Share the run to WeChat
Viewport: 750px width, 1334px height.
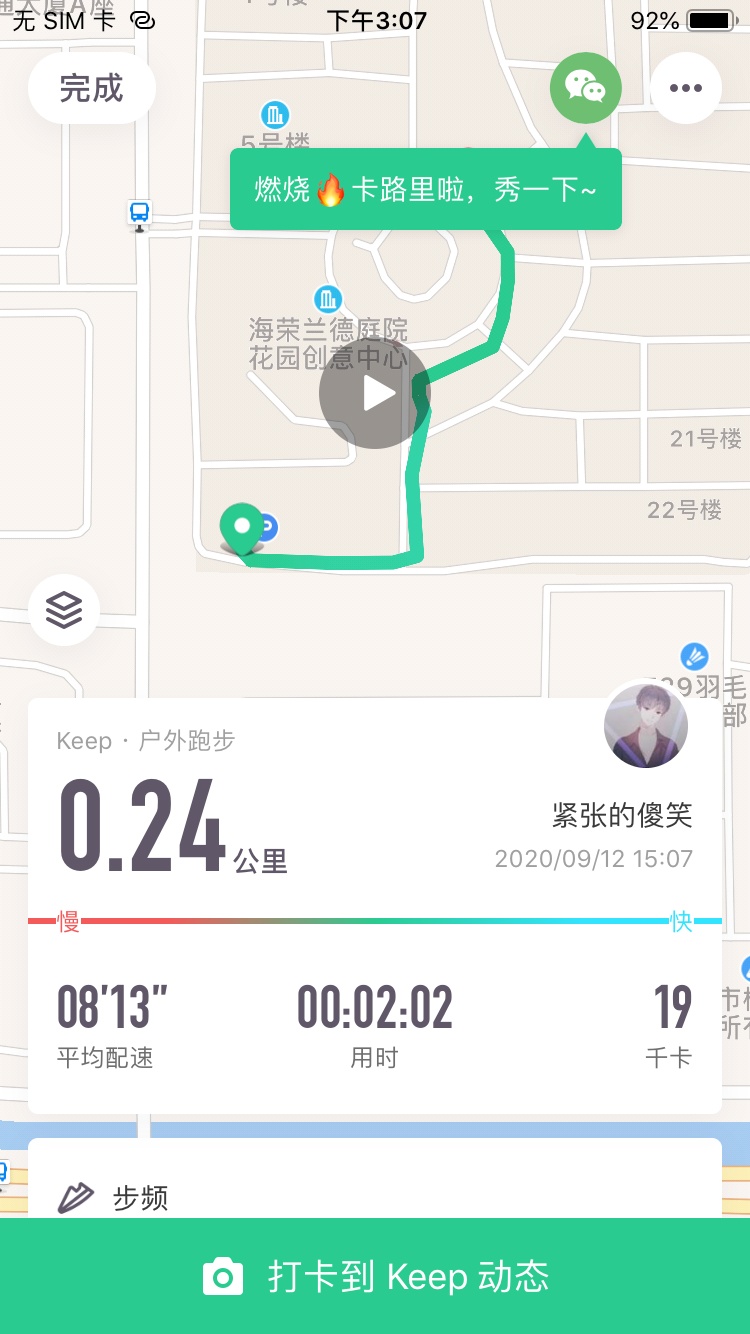click(585, 88)
